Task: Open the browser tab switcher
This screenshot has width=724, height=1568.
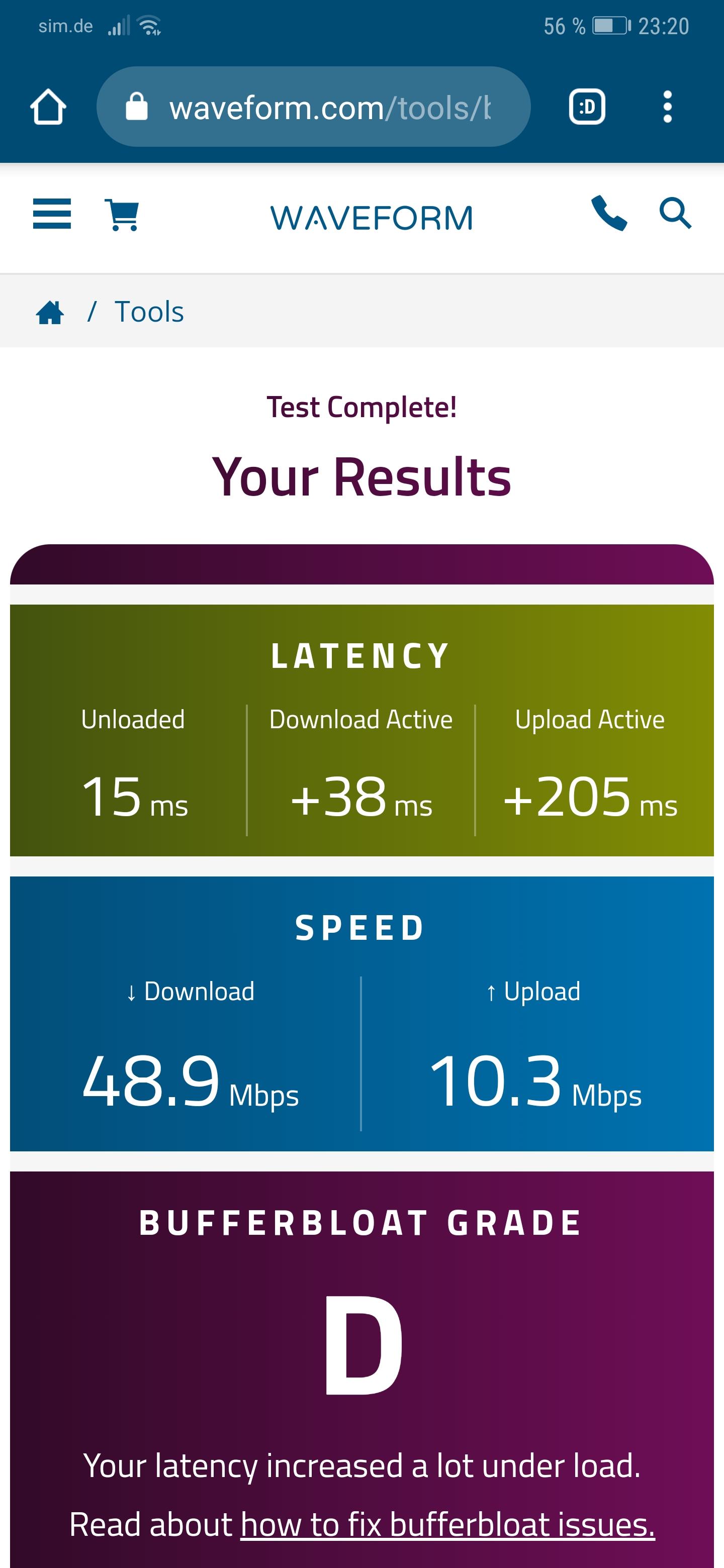Action: click(586, 107)
